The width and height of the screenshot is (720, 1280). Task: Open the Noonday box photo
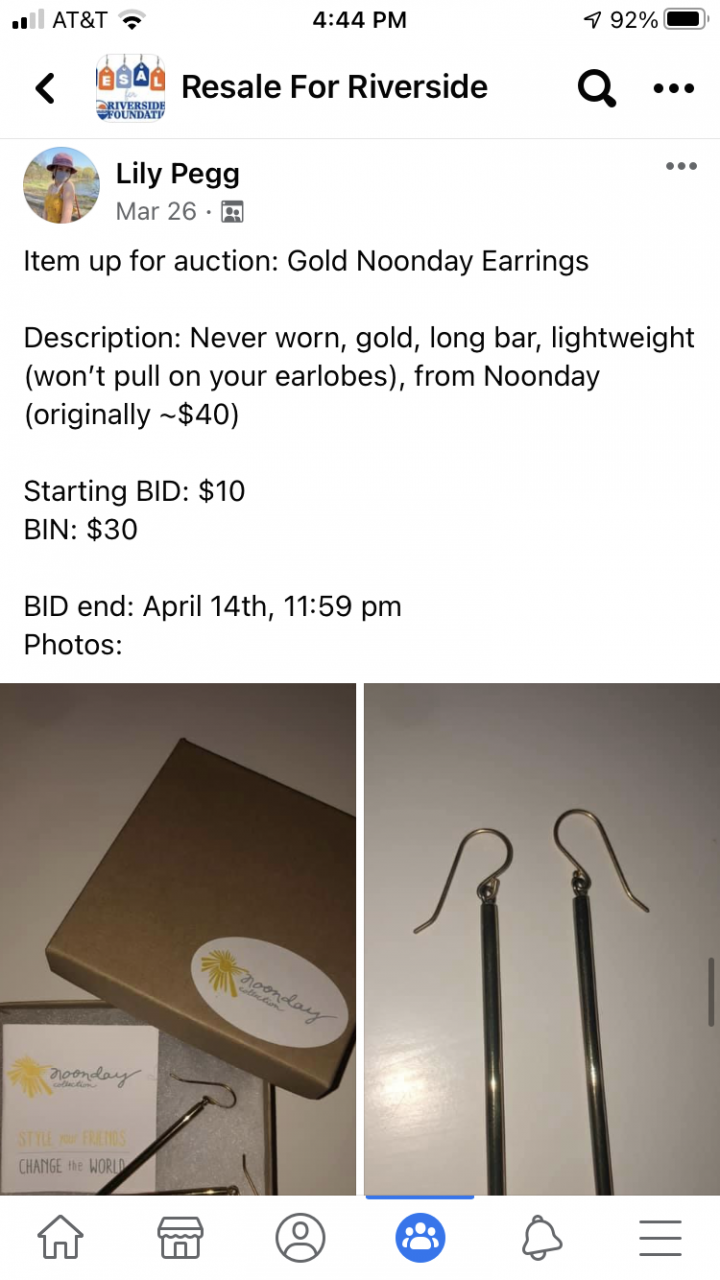[178, 938]
